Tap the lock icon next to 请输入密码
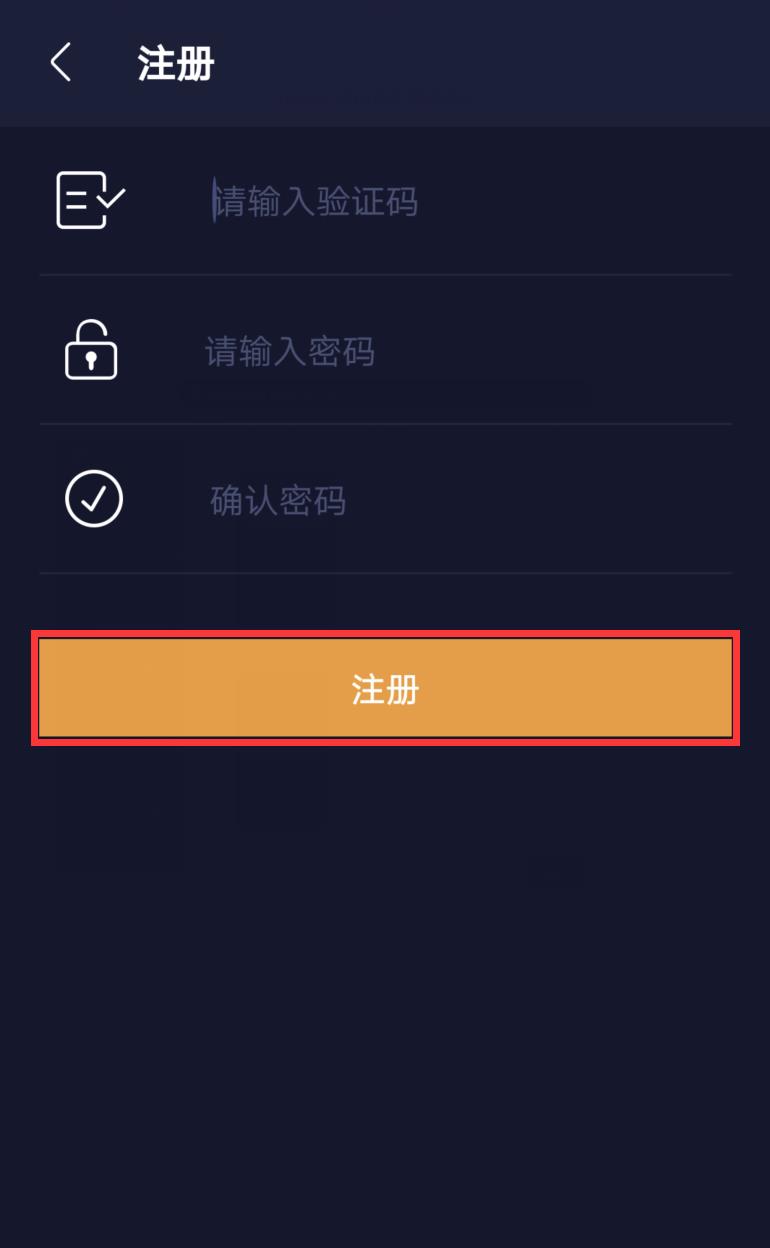The height and width of the screenshot is (1248, 770). point(93,350)
